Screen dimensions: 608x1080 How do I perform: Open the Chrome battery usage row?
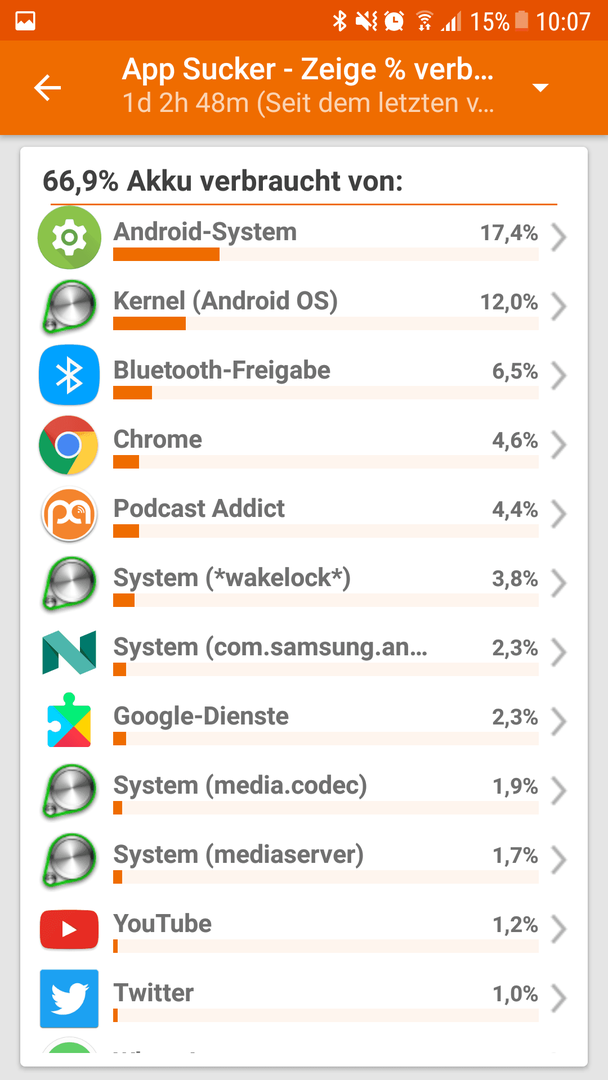tap(304, 444)
